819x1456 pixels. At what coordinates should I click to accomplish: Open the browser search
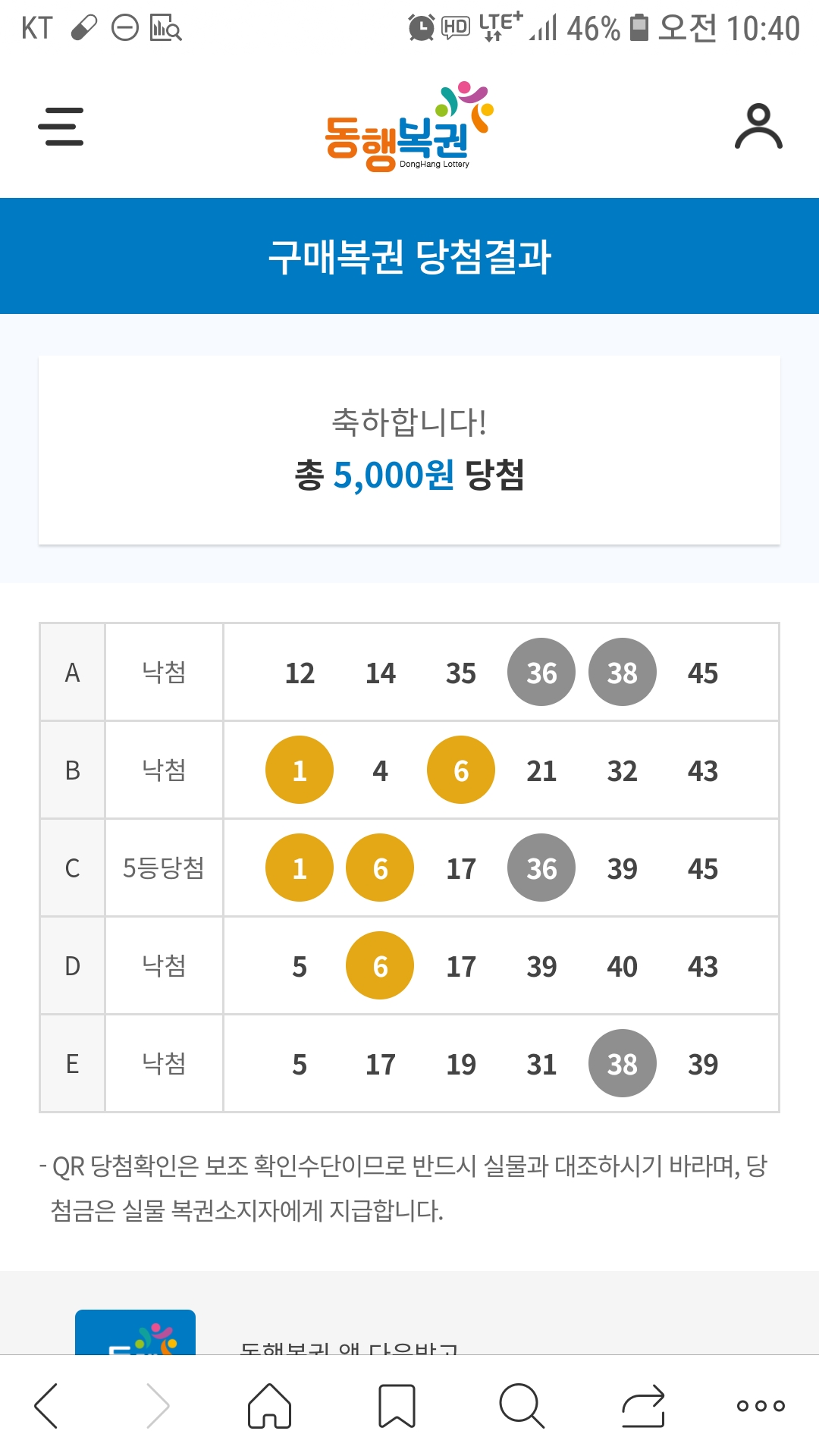522,1405
